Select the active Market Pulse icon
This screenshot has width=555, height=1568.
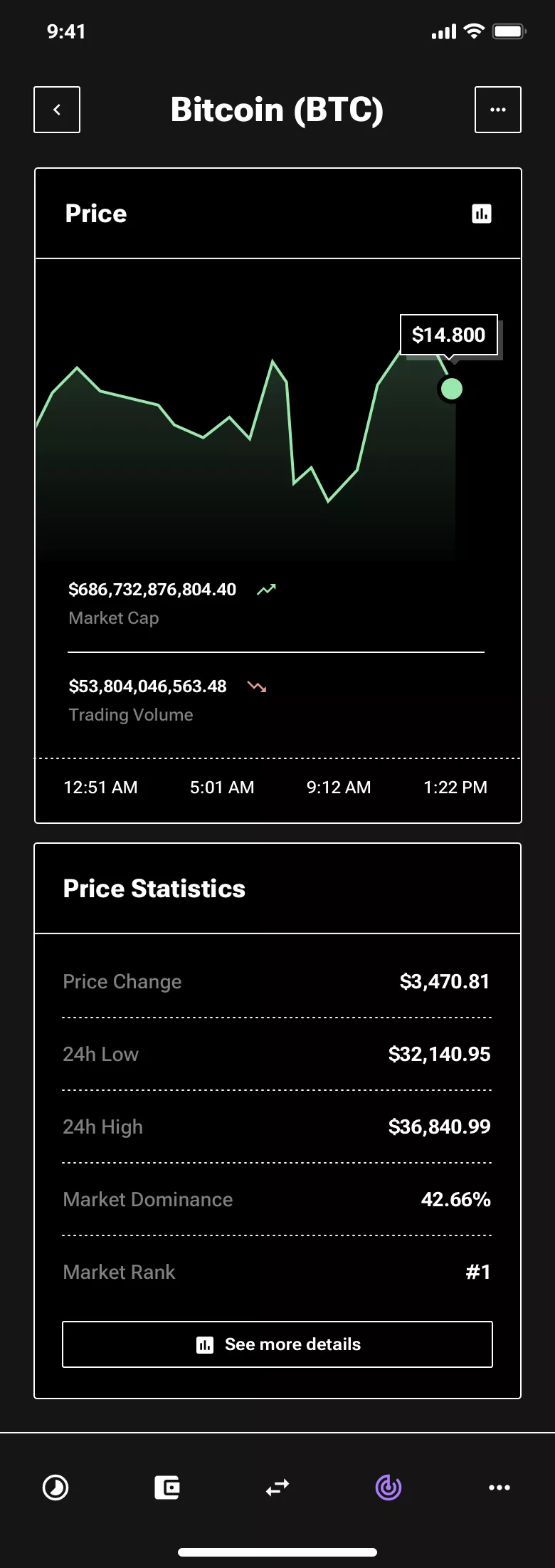click(388, 1488)
